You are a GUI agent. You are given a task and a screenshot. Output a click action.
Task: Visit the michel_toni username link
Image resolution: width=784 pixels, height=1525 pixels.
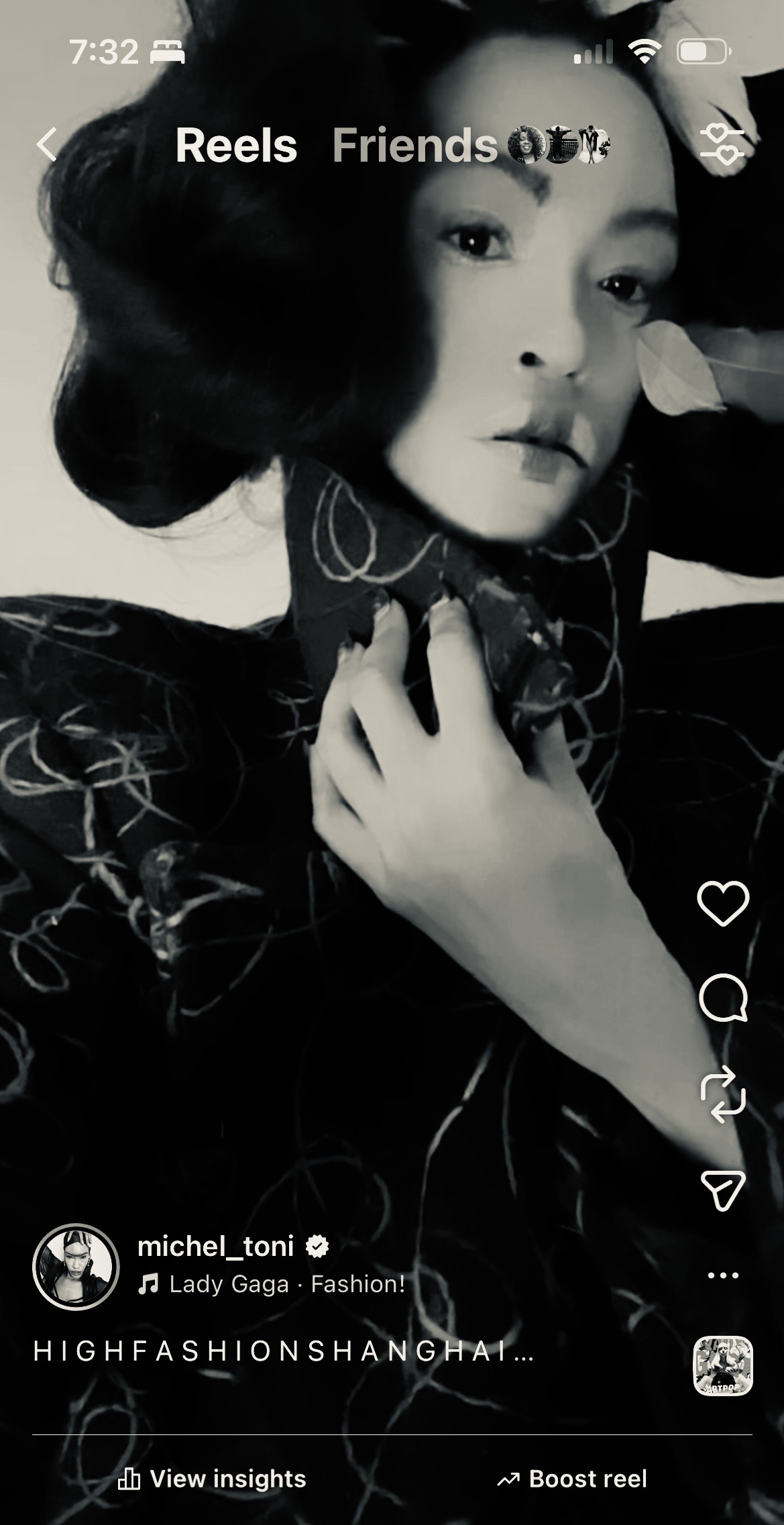(216, 1247)
